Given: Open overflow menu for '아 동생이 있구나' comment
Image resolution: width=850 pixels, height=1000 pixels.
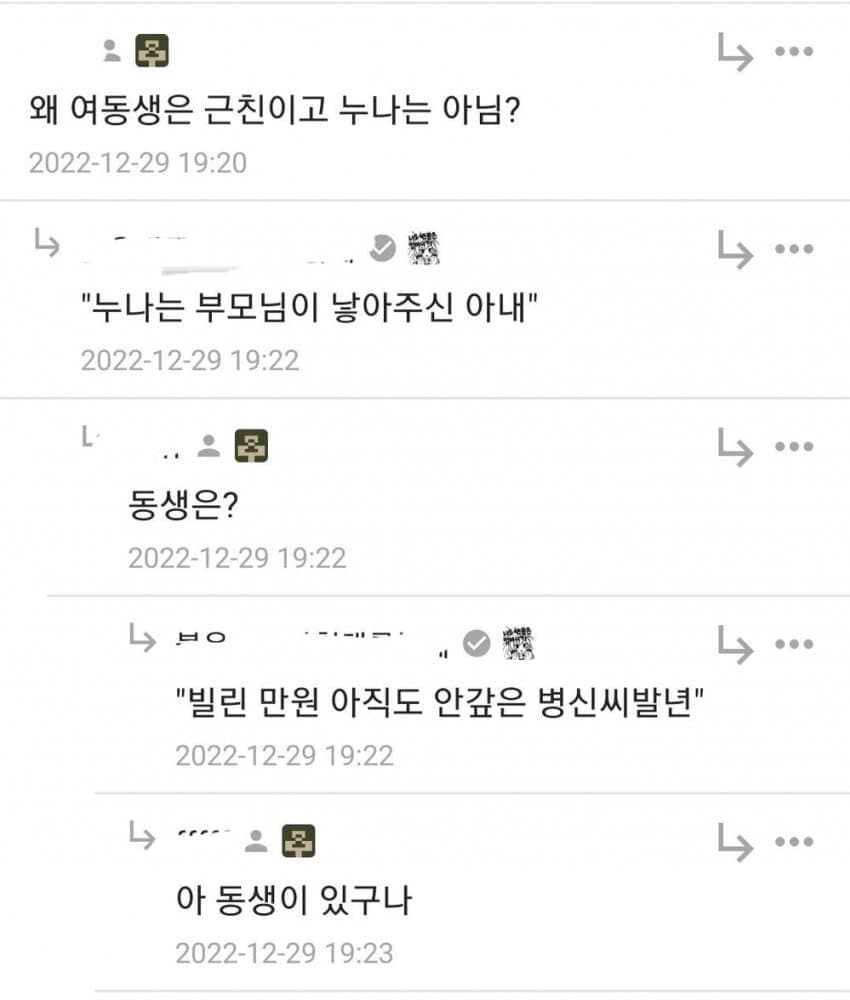Looking at the screenshot, I should pyautogui.click(x=794, y=843).
